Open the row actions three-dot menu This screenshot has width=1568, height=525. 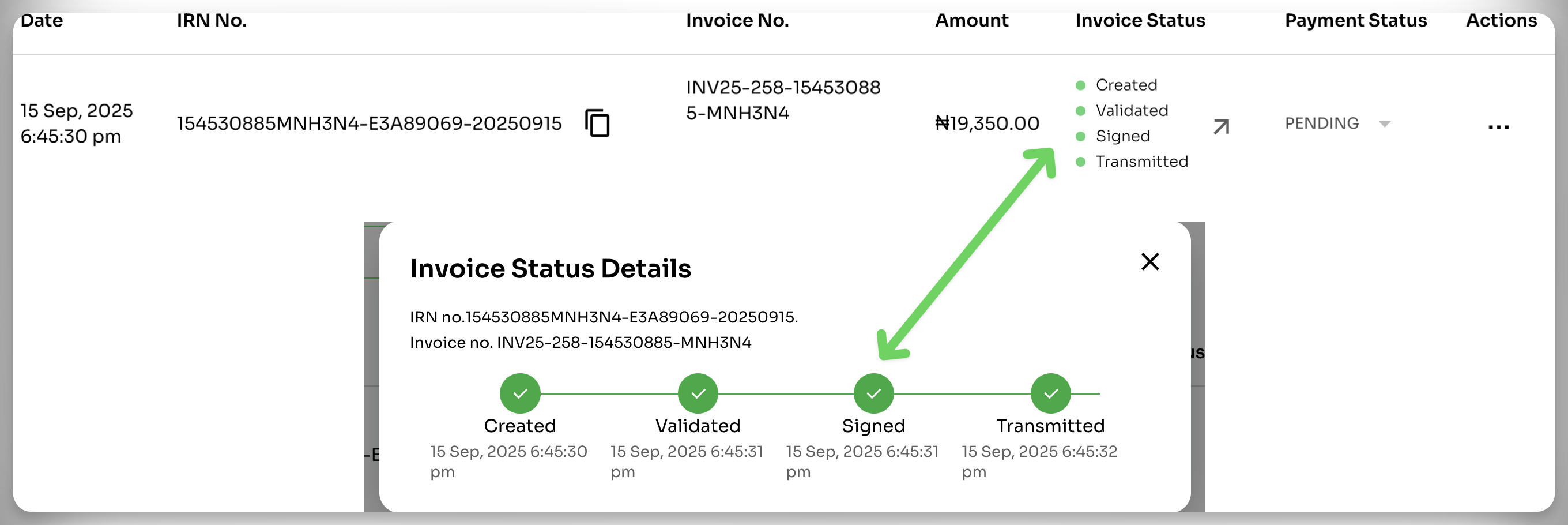point(1498,127)
